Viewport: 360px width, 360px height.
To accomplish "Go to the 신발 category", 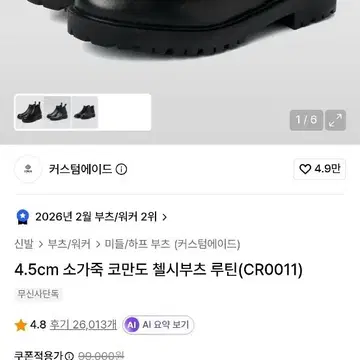I will click(24, 244).
